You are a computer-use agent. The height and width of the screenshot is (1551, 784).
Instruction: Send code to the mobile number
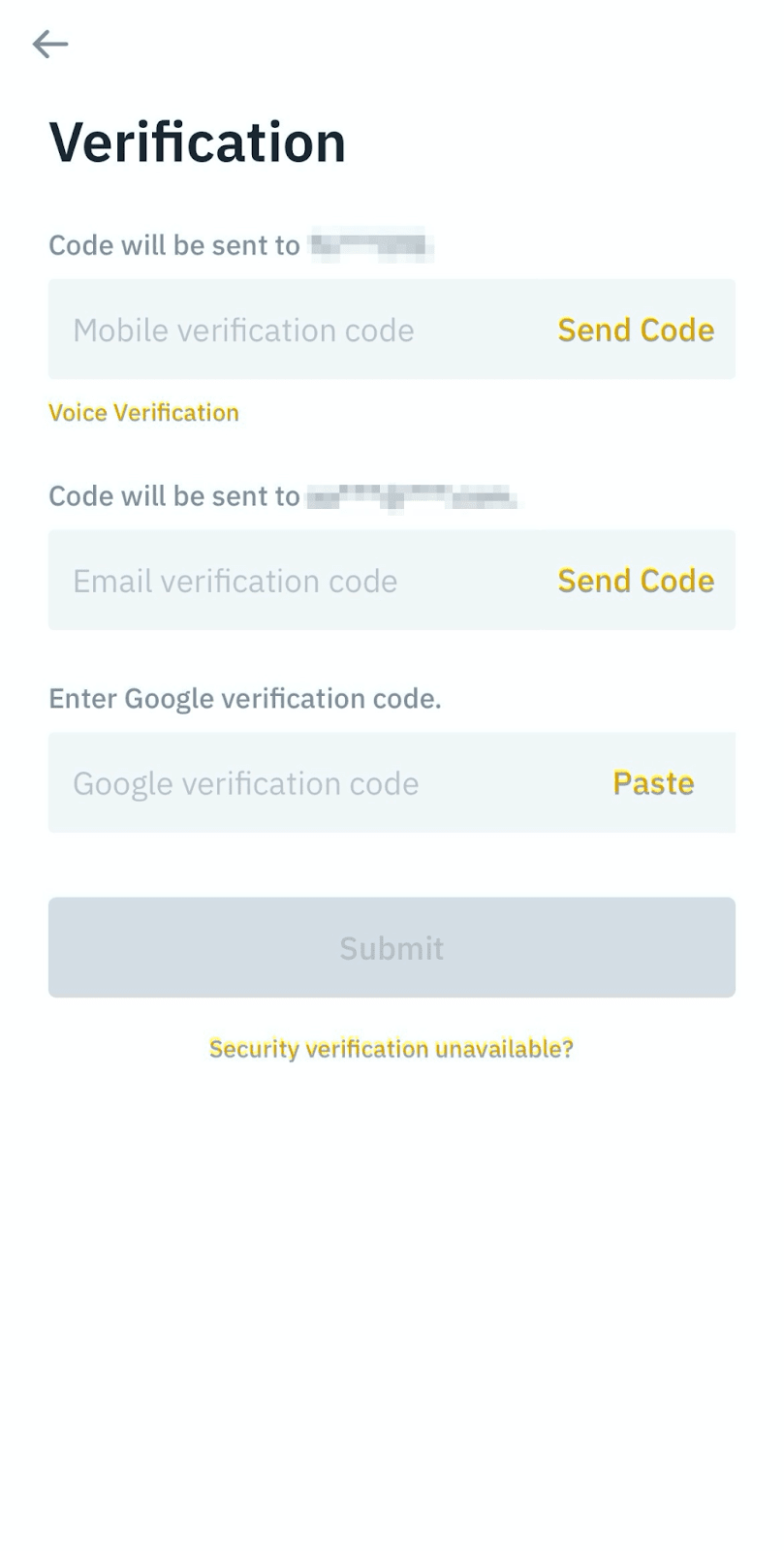636,331
